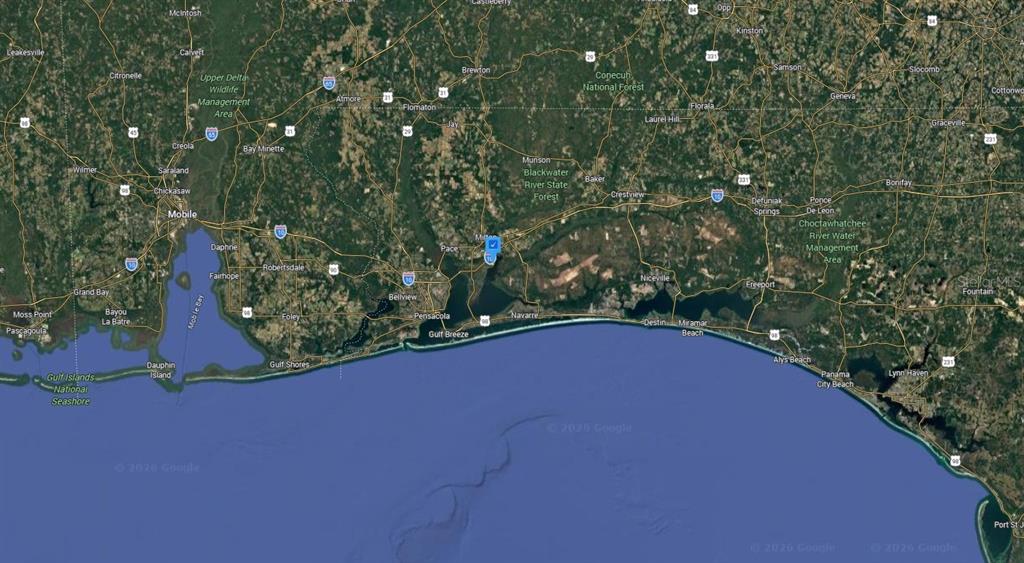Tap the blue checkmark marker near Milton

492,244
